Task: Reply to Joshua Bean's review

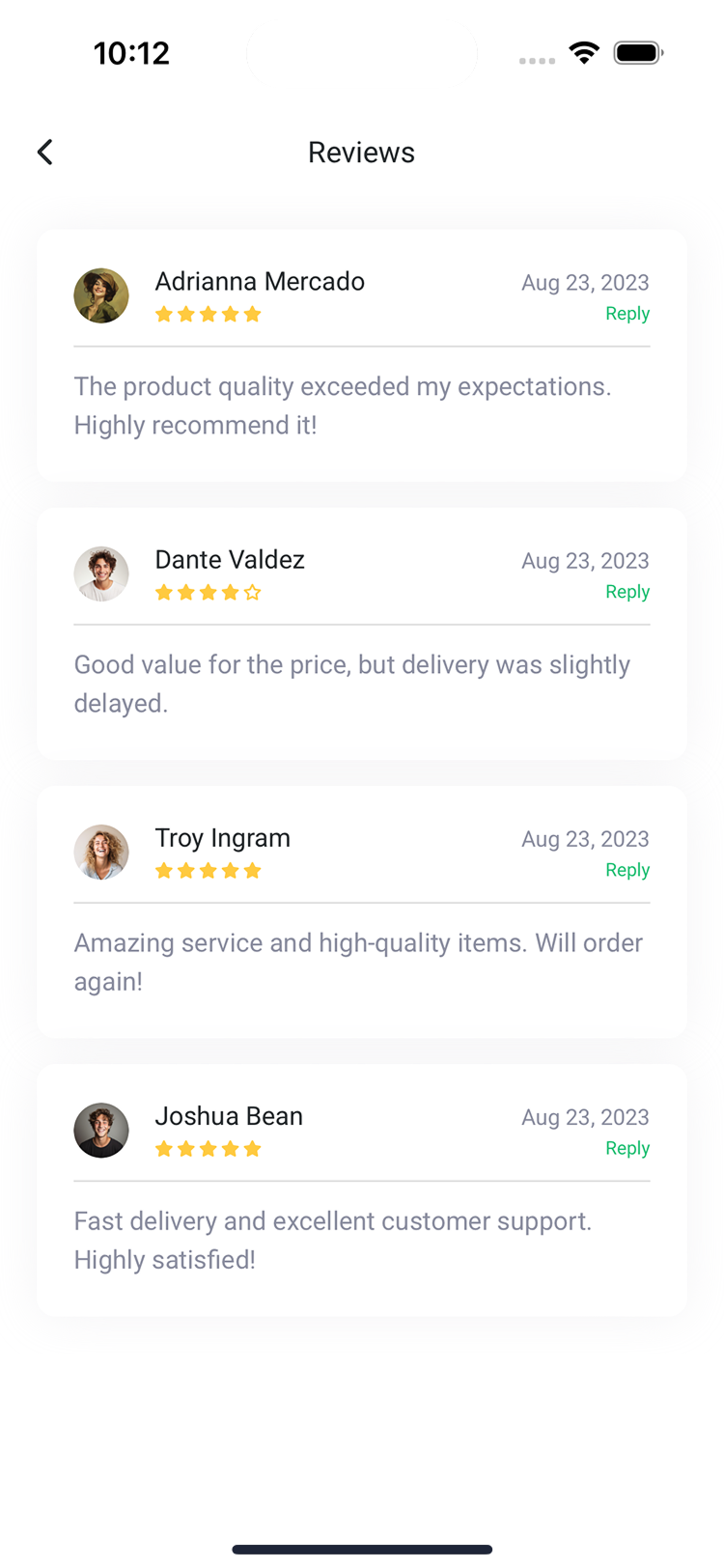Action: tap(627, 1148)
